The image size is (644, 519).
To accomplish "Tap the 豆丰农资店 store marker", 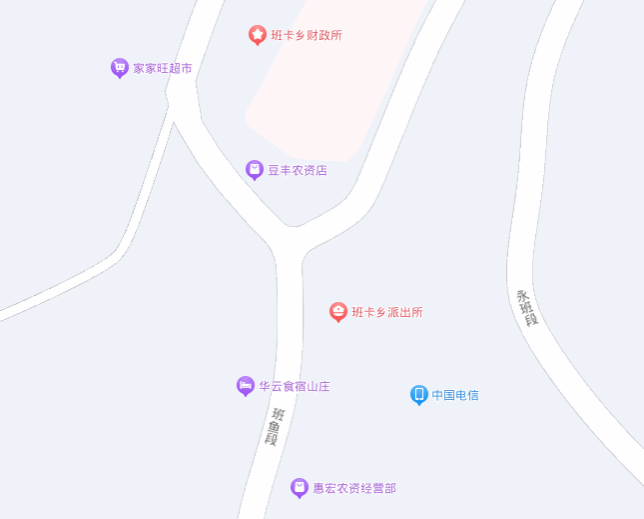I will click(x=255, y=170).
